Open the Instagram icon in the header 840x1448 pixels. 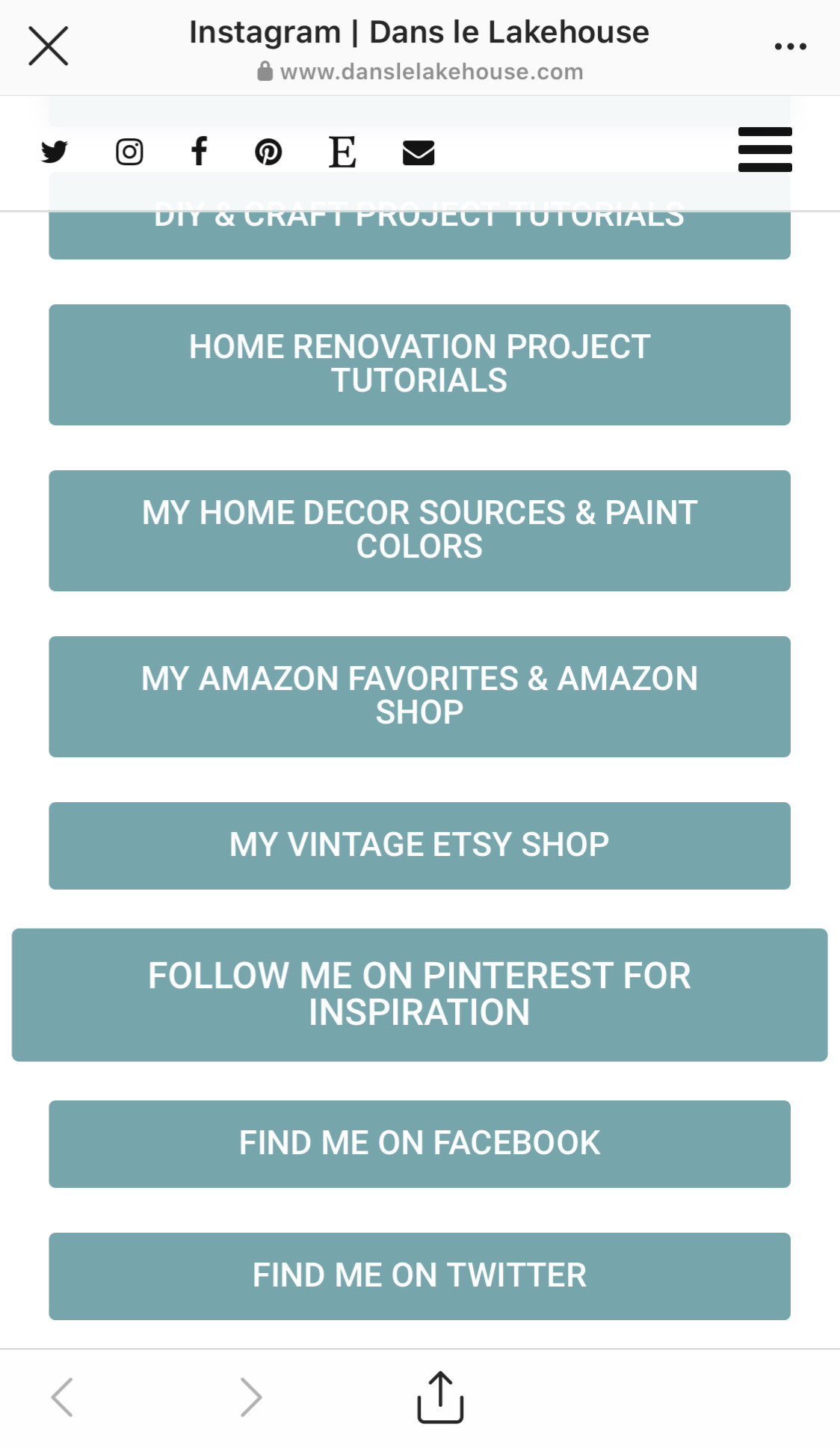pos(129,152)
